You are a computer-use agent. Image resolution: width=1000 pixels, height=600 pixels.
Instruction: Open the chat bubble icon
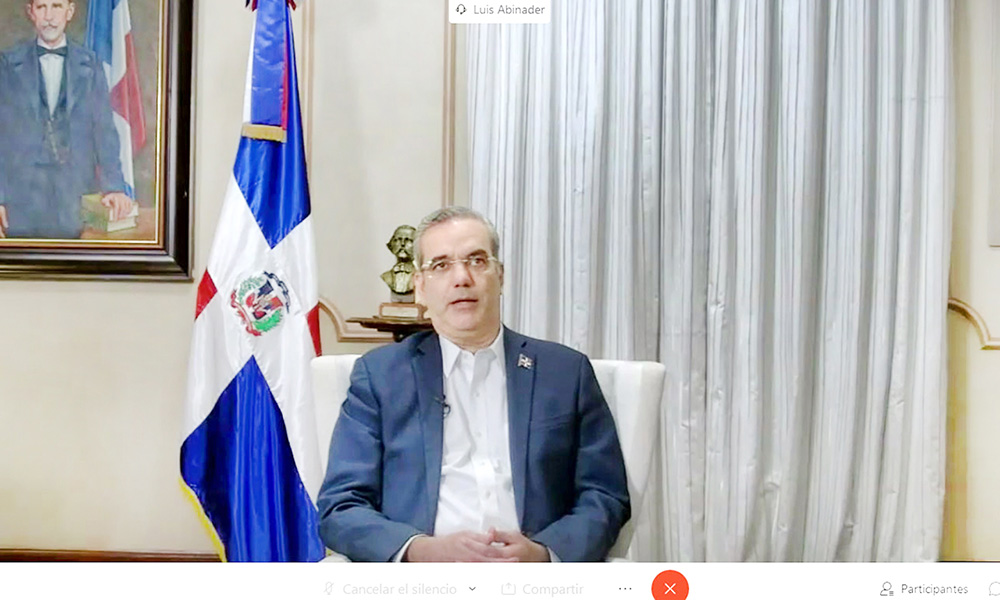pyautogui.click(x=994, y=589)
